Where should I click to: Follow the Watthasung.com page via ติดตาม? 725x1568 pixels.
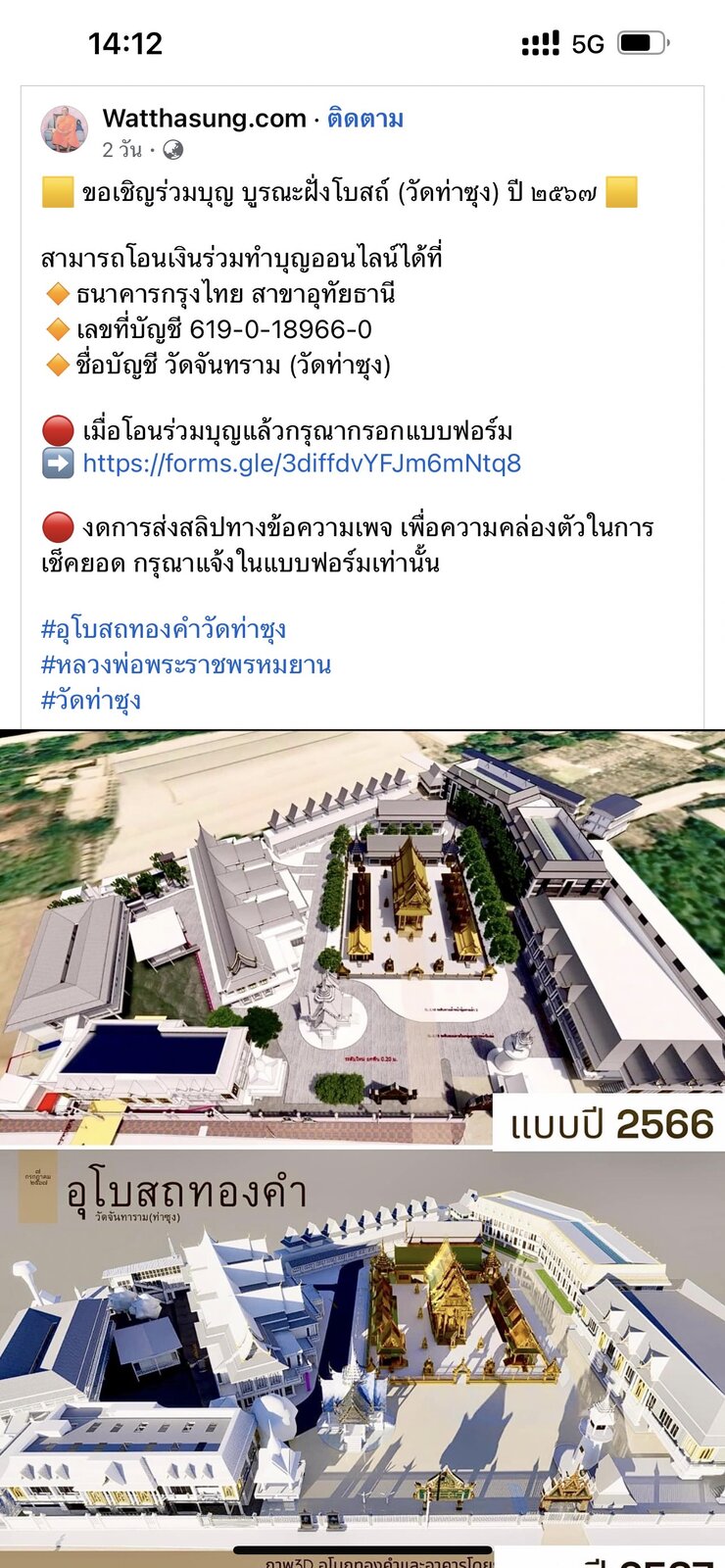click(364, 119)
